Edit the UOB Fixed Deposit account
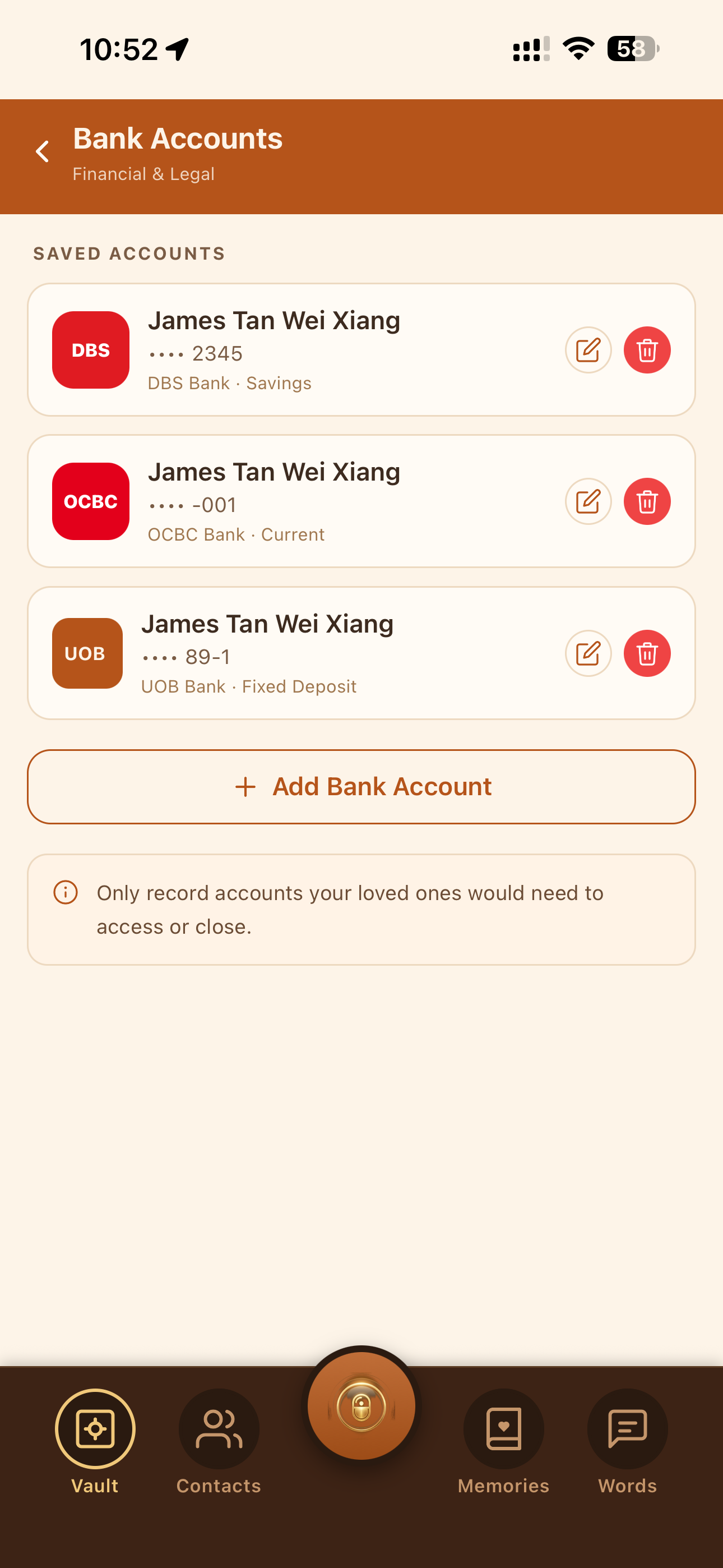 (588, 653)
